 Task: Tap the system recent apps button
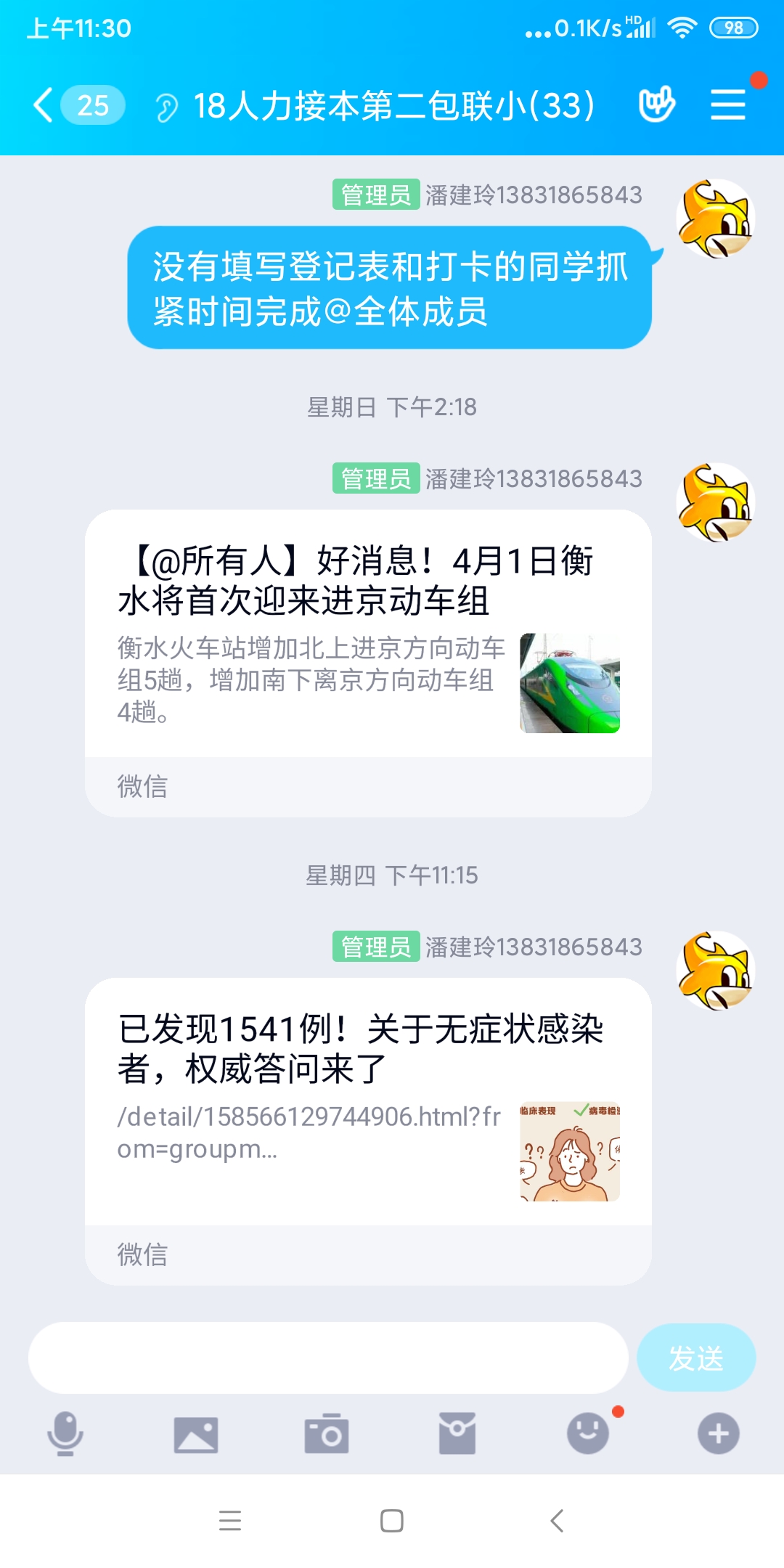[x=230, y=1521]
